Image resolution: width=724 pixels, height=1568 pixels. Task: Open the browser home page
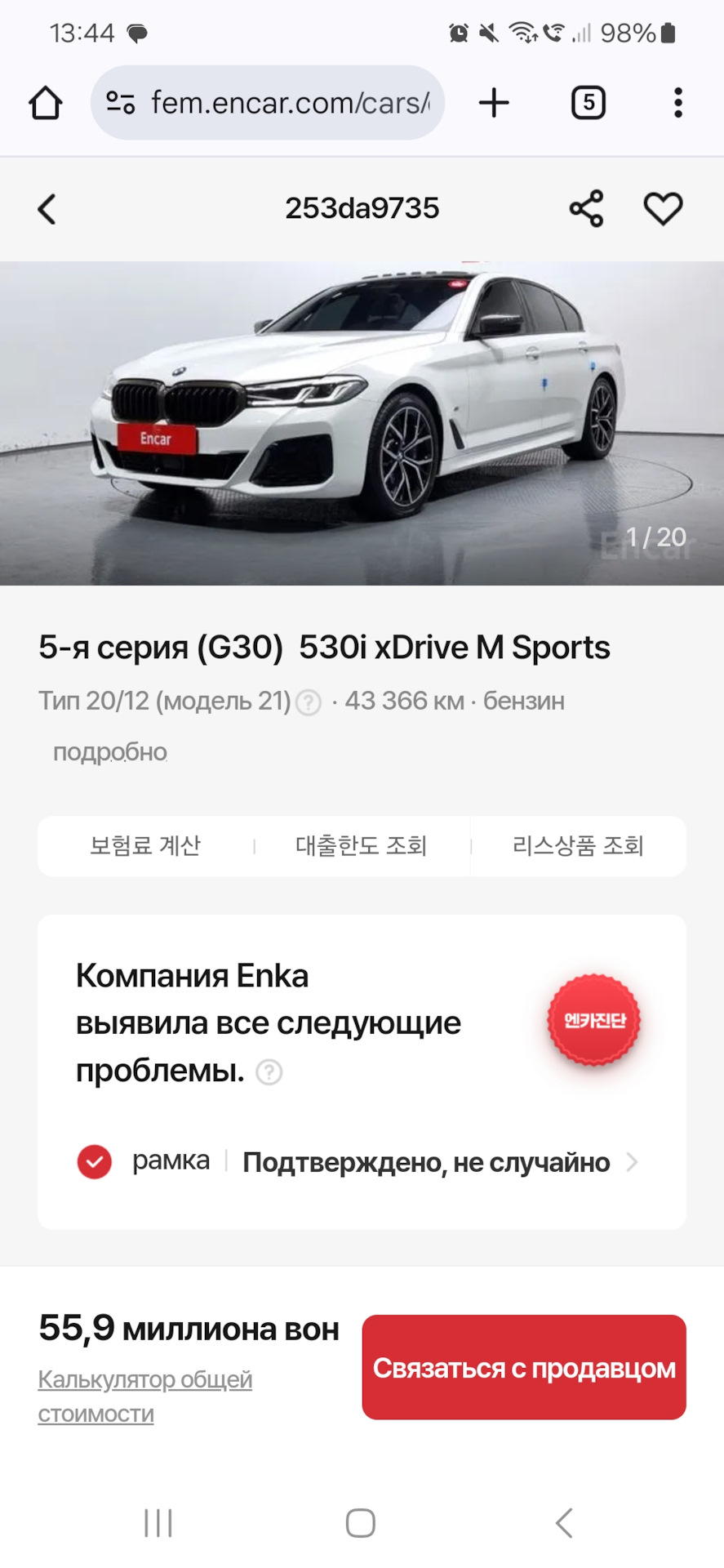point(46,103)
